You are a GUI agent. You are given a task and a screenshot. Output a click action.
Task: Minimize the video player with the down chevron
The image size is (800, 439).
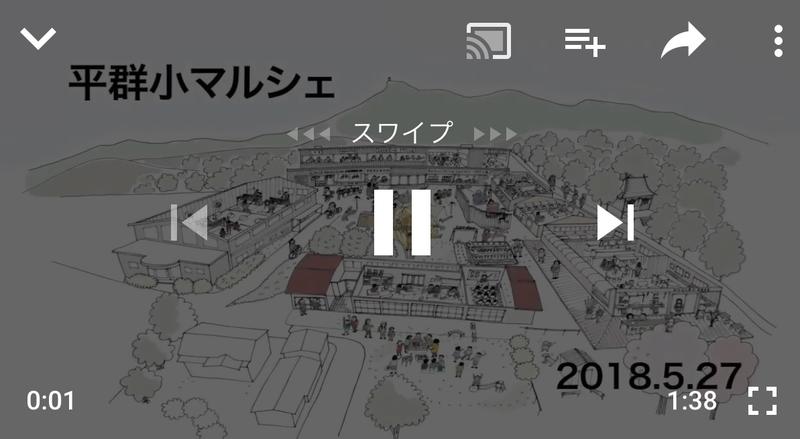click(x=38, y=40)
